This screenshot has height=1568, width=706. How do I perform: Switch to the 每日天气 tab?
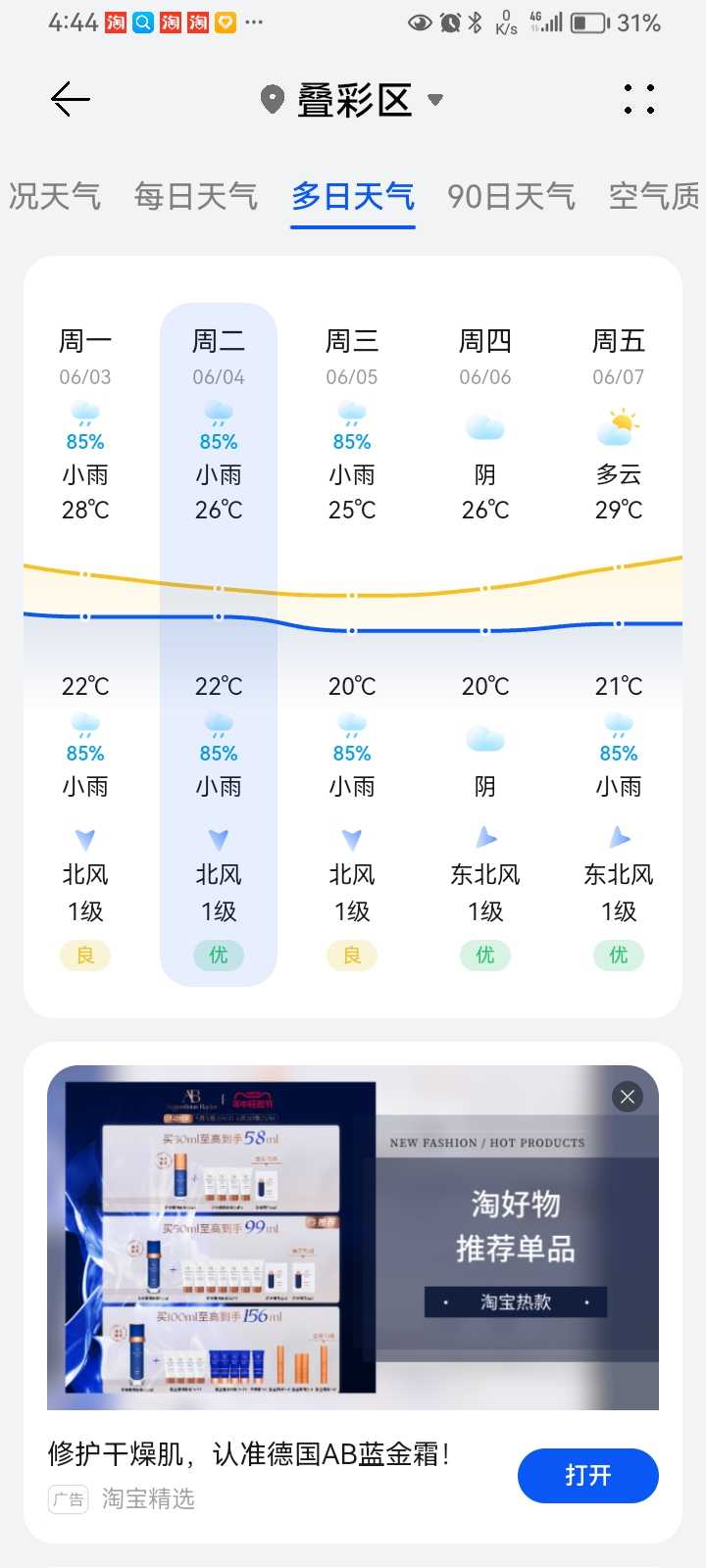pos(196,197)
